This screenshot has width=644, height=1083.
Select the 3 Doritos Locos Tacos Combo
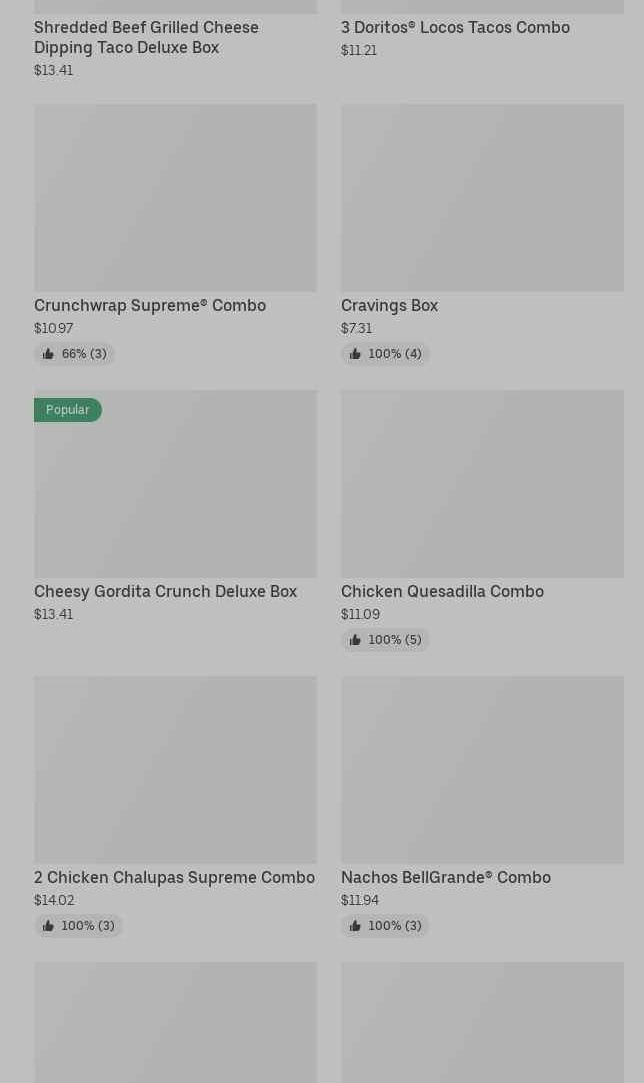pos(482,31)
